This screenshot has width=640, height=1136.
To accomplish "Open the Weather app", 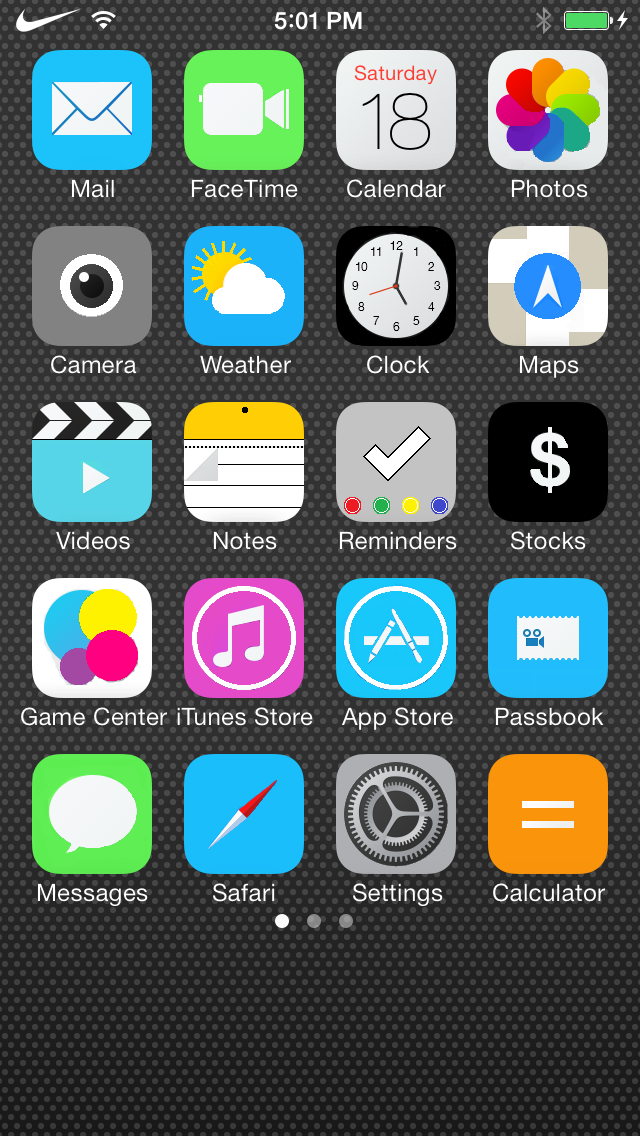I will pos(244,286).
